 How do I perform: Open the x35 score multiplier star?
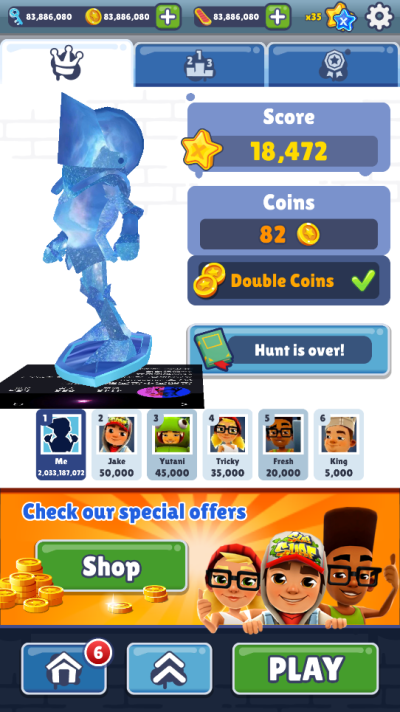(x=341, y=17)
